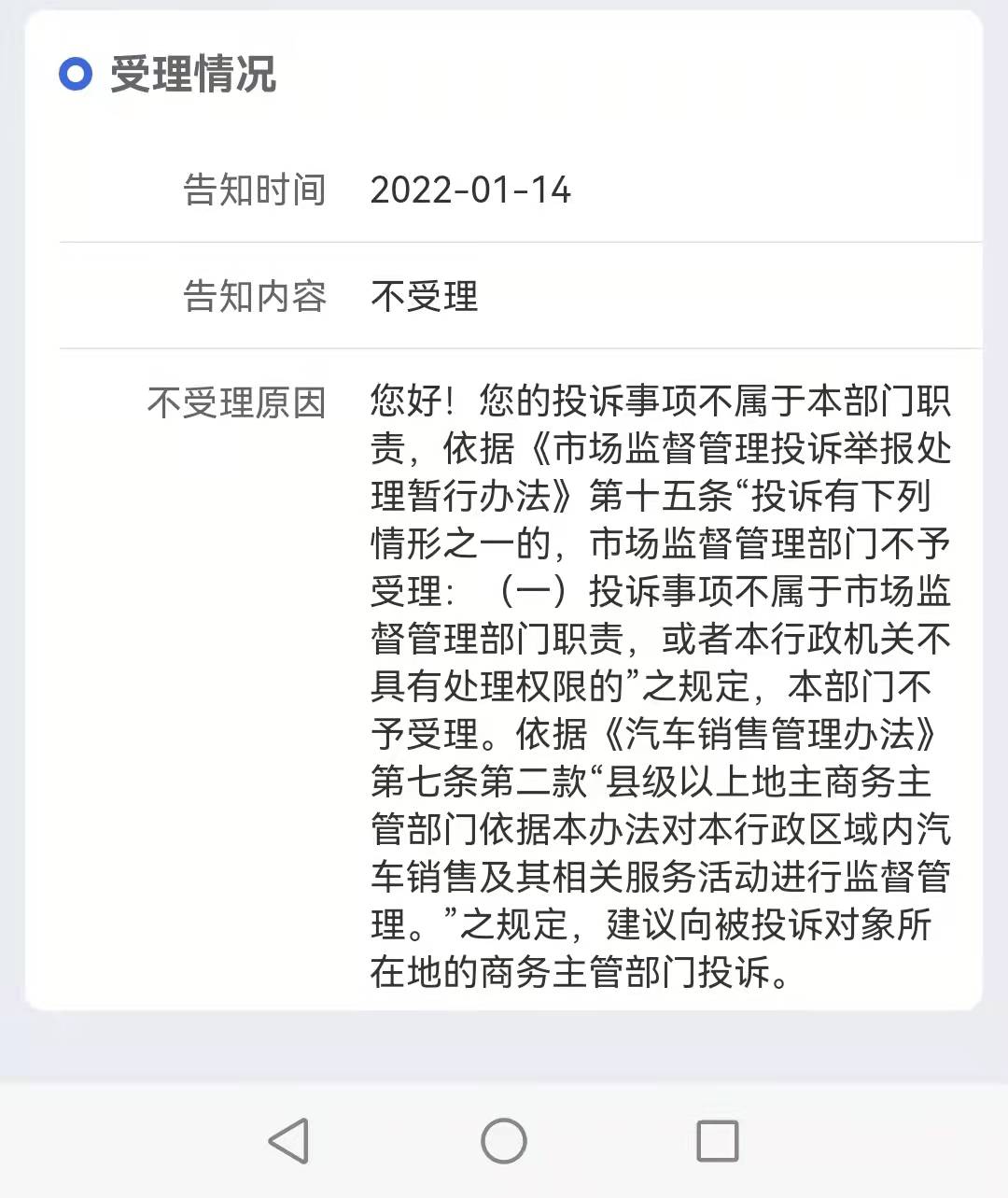This screenshot has height=1198, width=1008.
Task: Tap the system back button
Action: (x=289, y=1140)
